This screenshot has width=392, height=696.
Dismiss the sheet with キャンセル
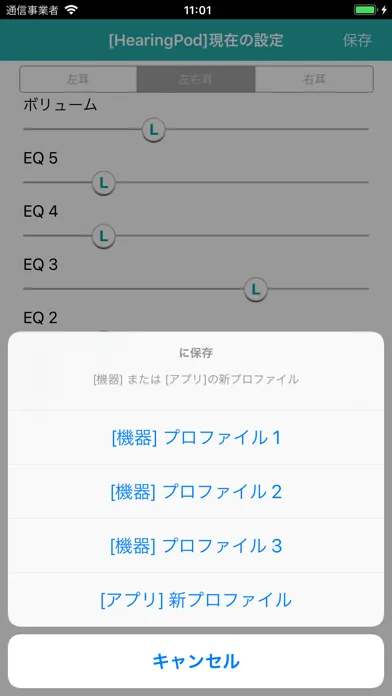coord(196,661)
